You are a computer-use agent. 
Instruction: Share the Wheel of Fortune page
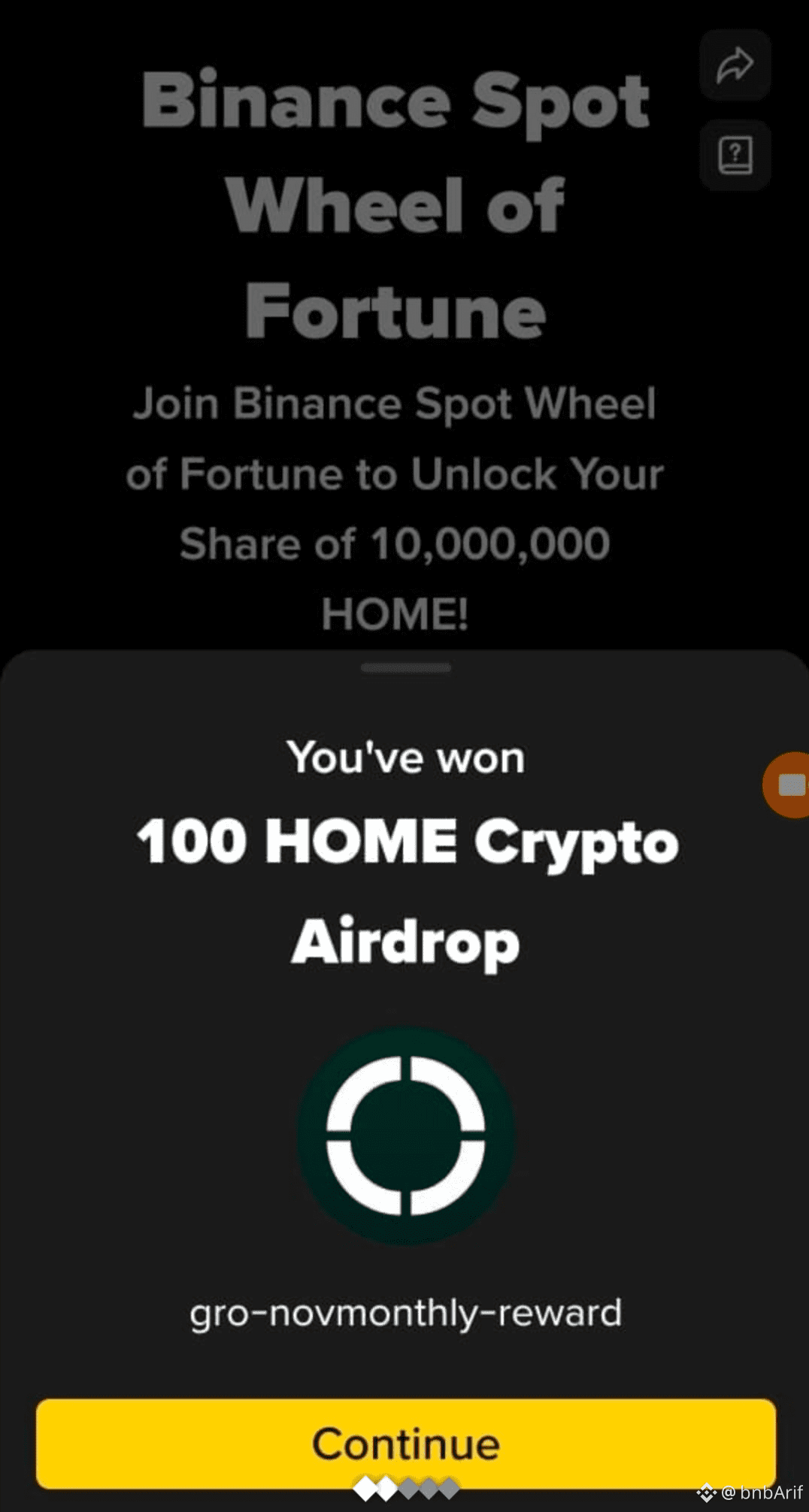pos(735,65)
